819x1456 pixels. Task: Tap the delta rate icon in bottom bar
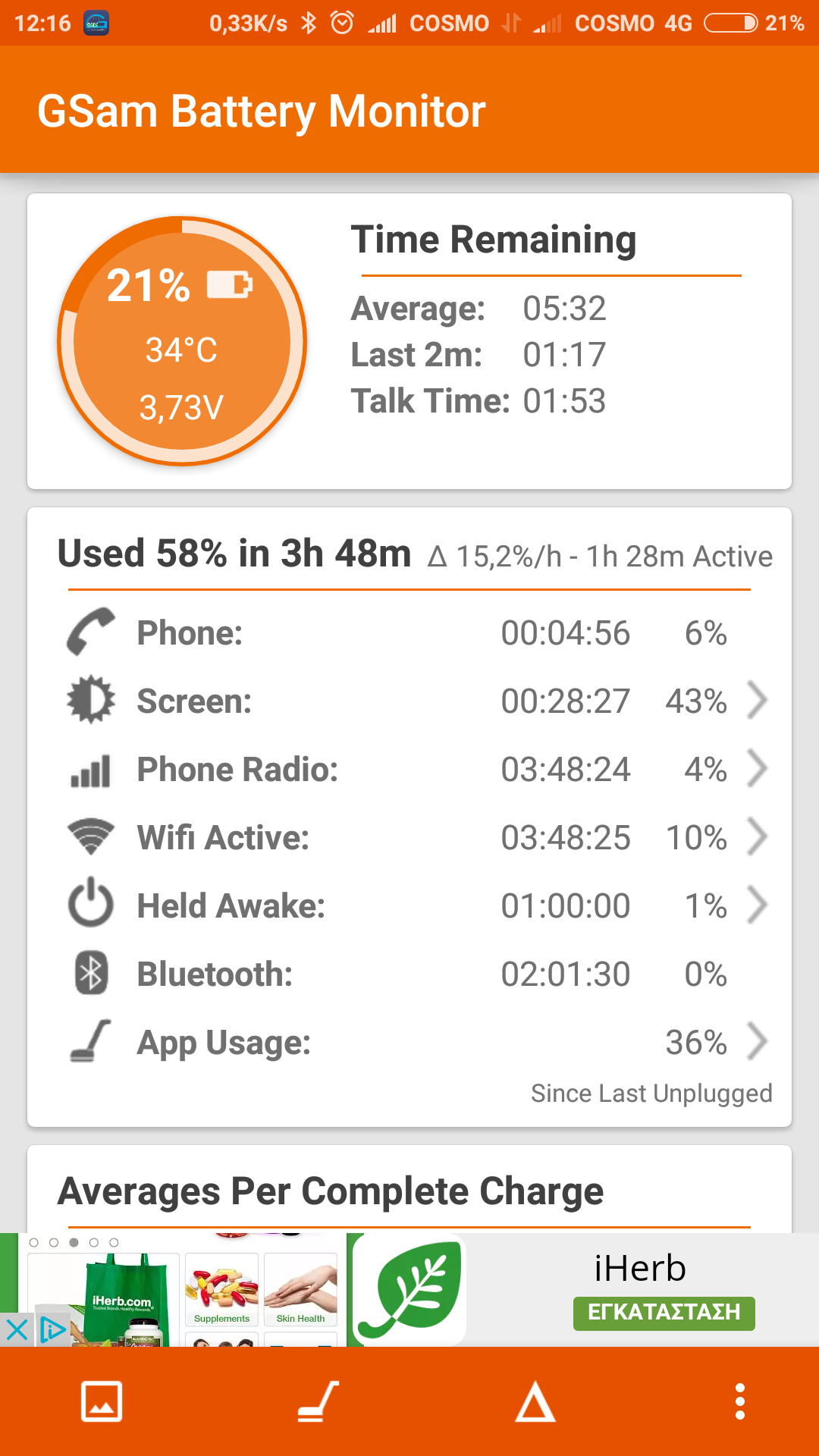tap(535, 1401)
